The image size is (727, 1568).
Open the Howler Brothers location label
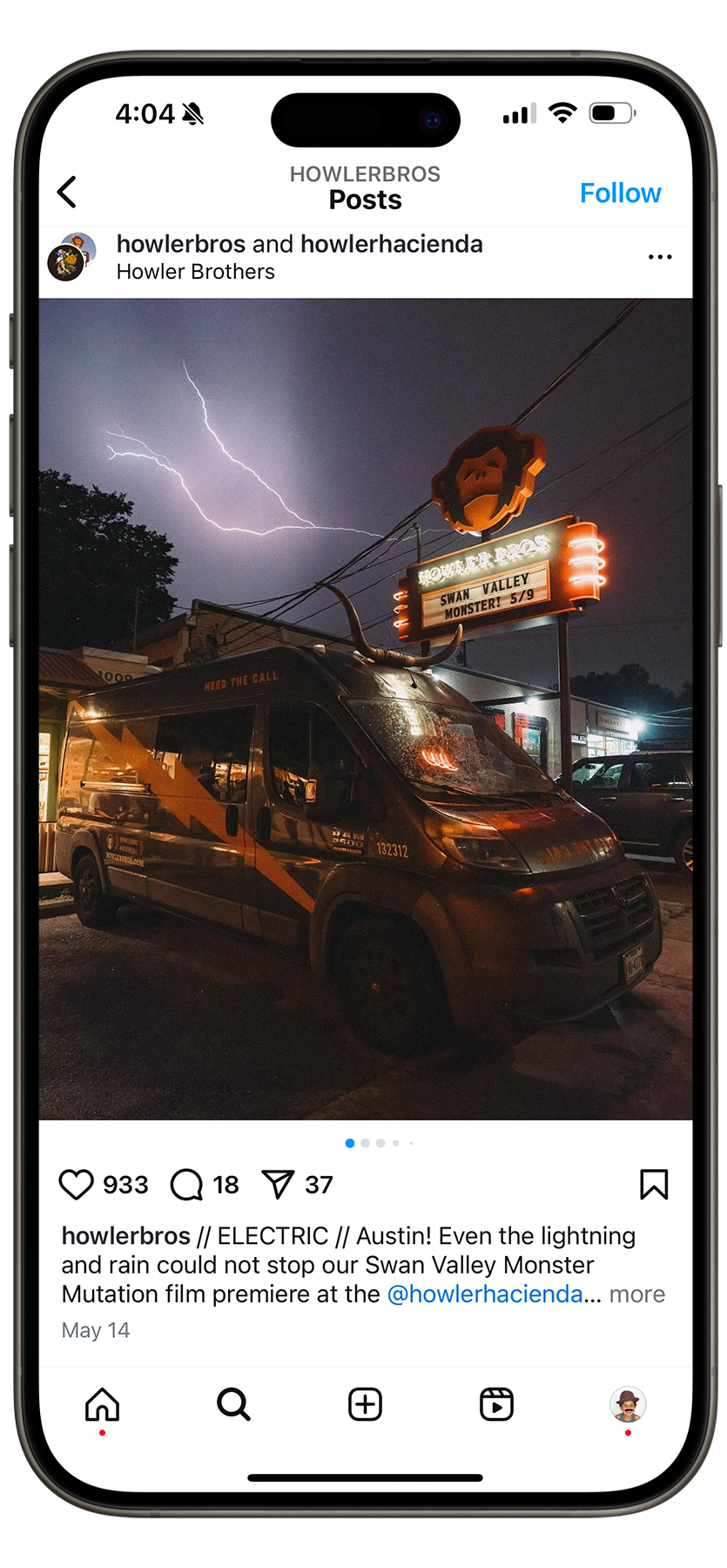196,272
